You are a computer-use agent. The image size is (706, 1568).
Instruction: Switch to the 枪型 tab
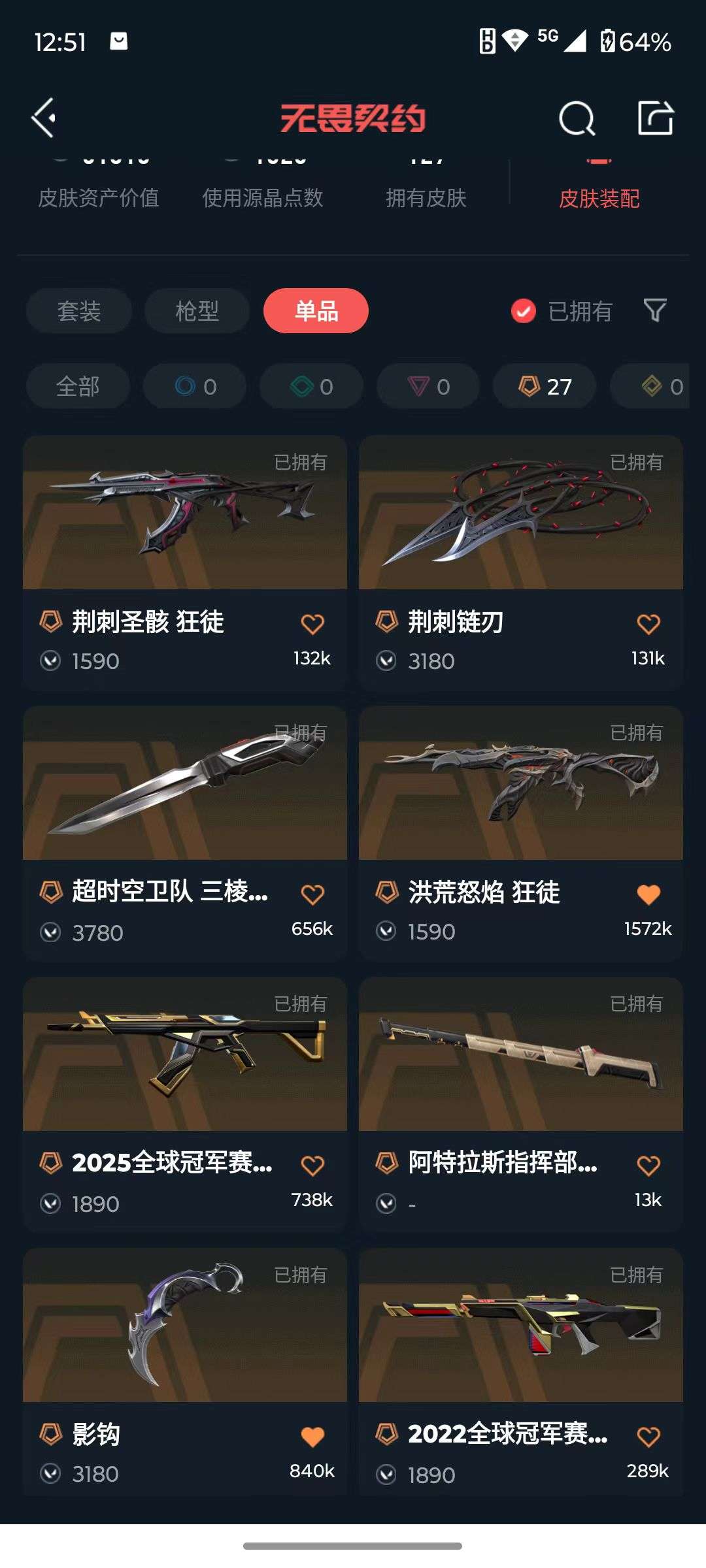[196, 312]
